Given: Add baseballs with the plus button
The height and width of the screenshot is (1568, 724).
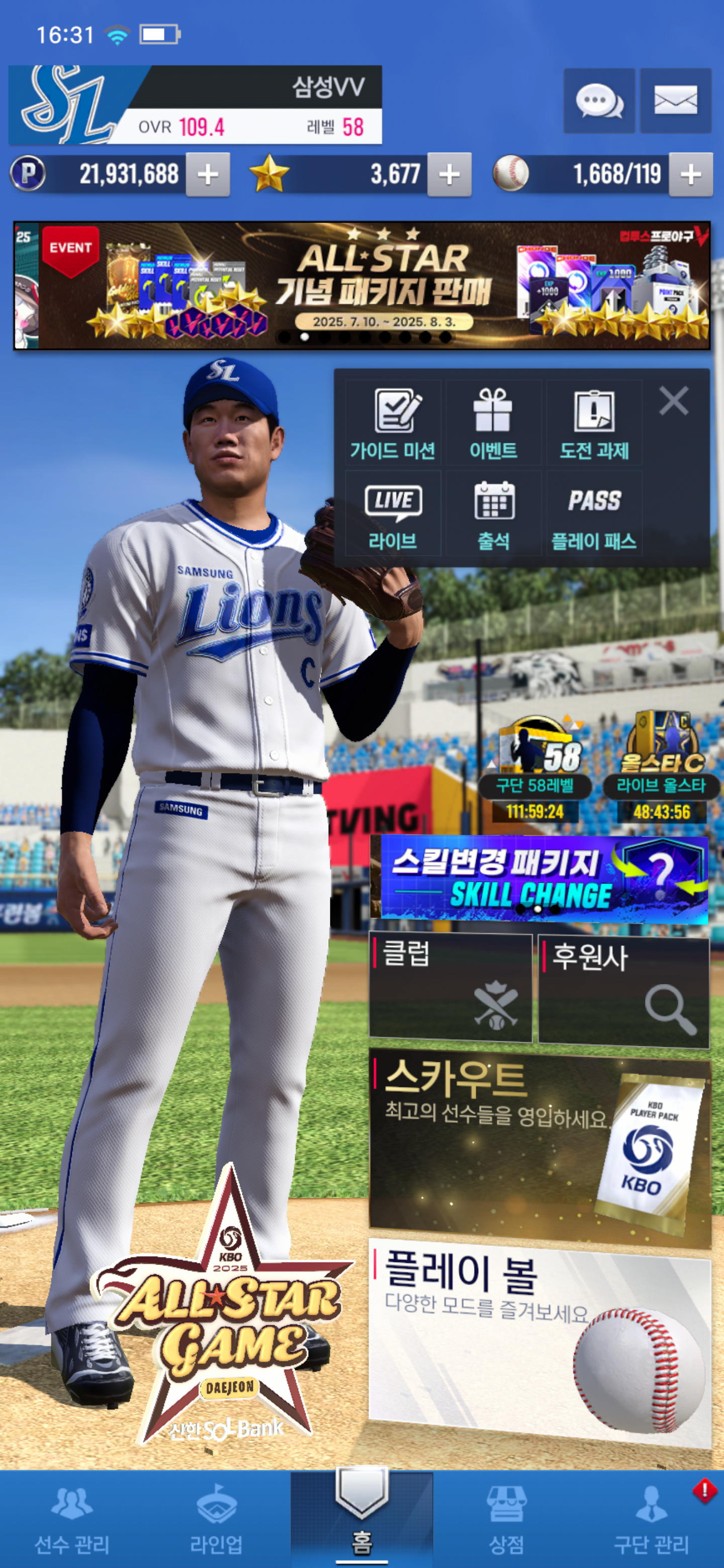Looking at the screenshot, I should pos(690,175).
